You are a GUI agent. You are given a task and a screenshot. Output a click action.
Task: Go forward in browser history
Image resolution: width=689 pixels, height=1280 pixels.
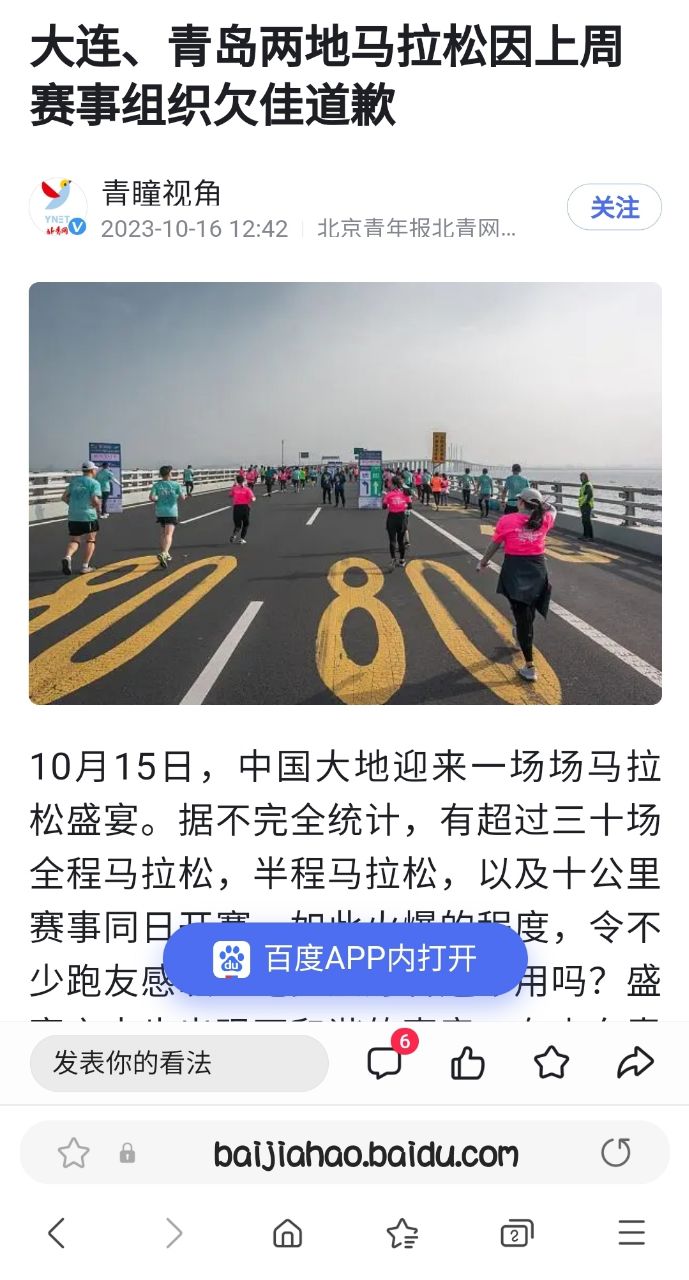pos(173,1233)
